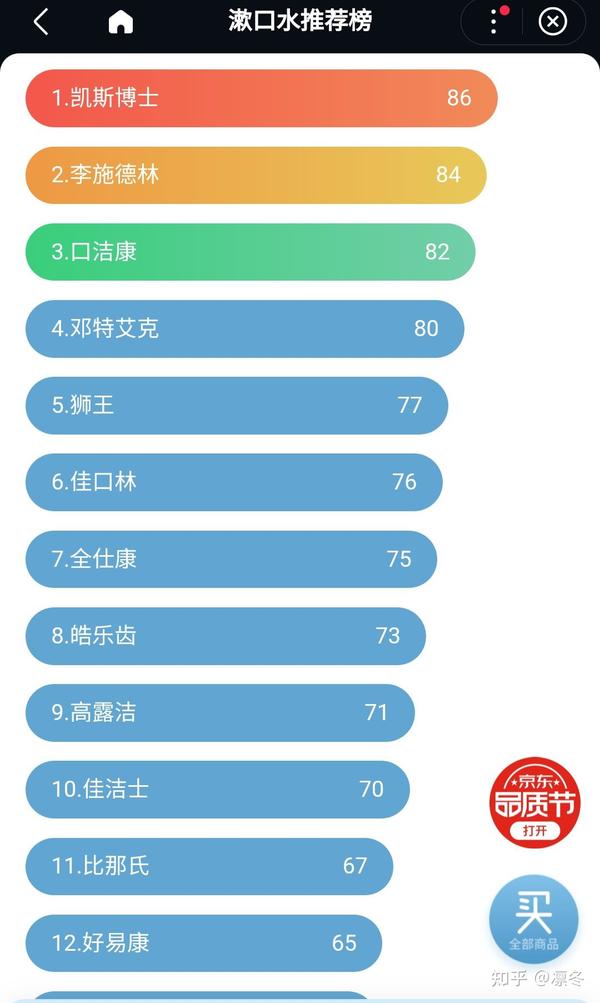Open the home icon in the header
The image size is (600, 1003).
120,22
